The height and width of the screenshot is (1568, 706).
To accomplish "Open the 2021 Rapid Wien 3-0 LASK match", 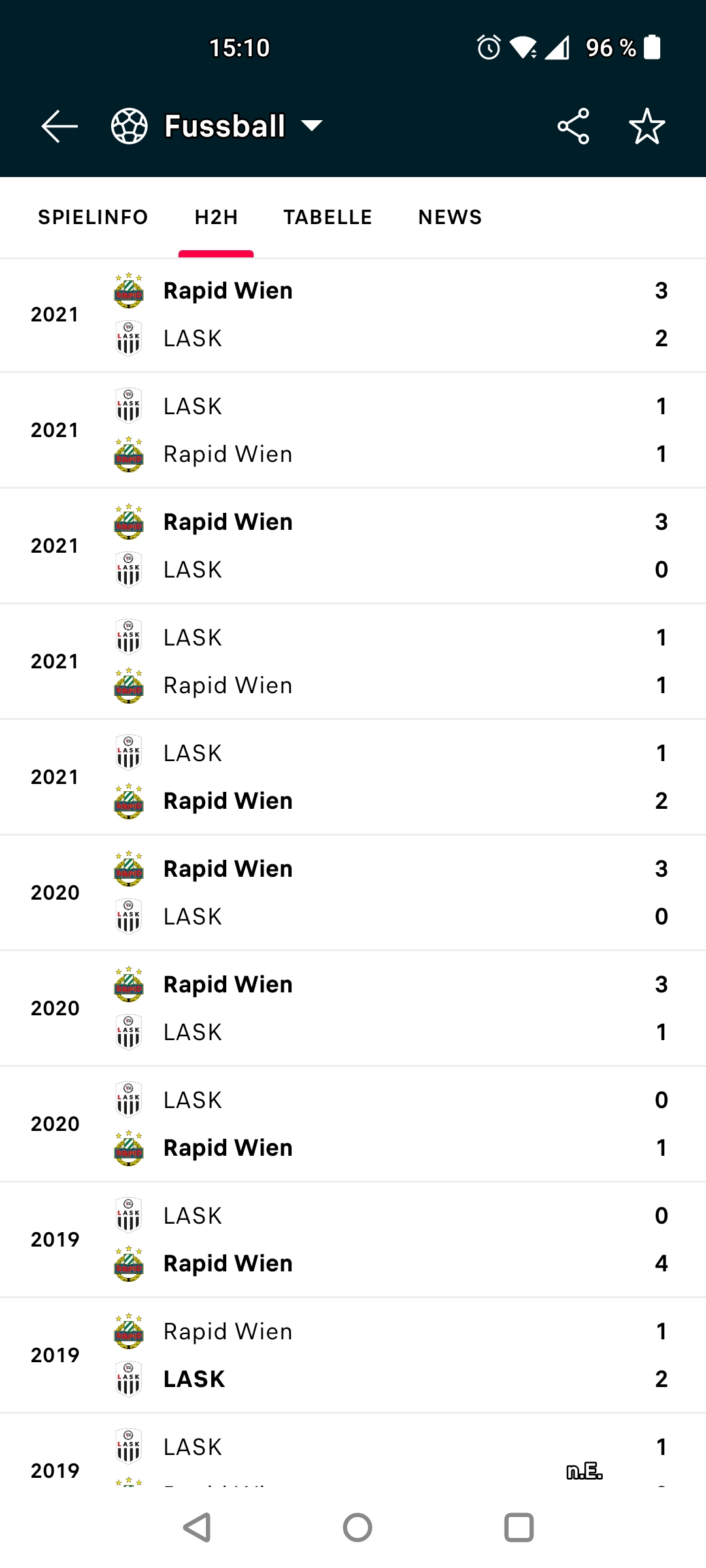I will coord(353,546).
